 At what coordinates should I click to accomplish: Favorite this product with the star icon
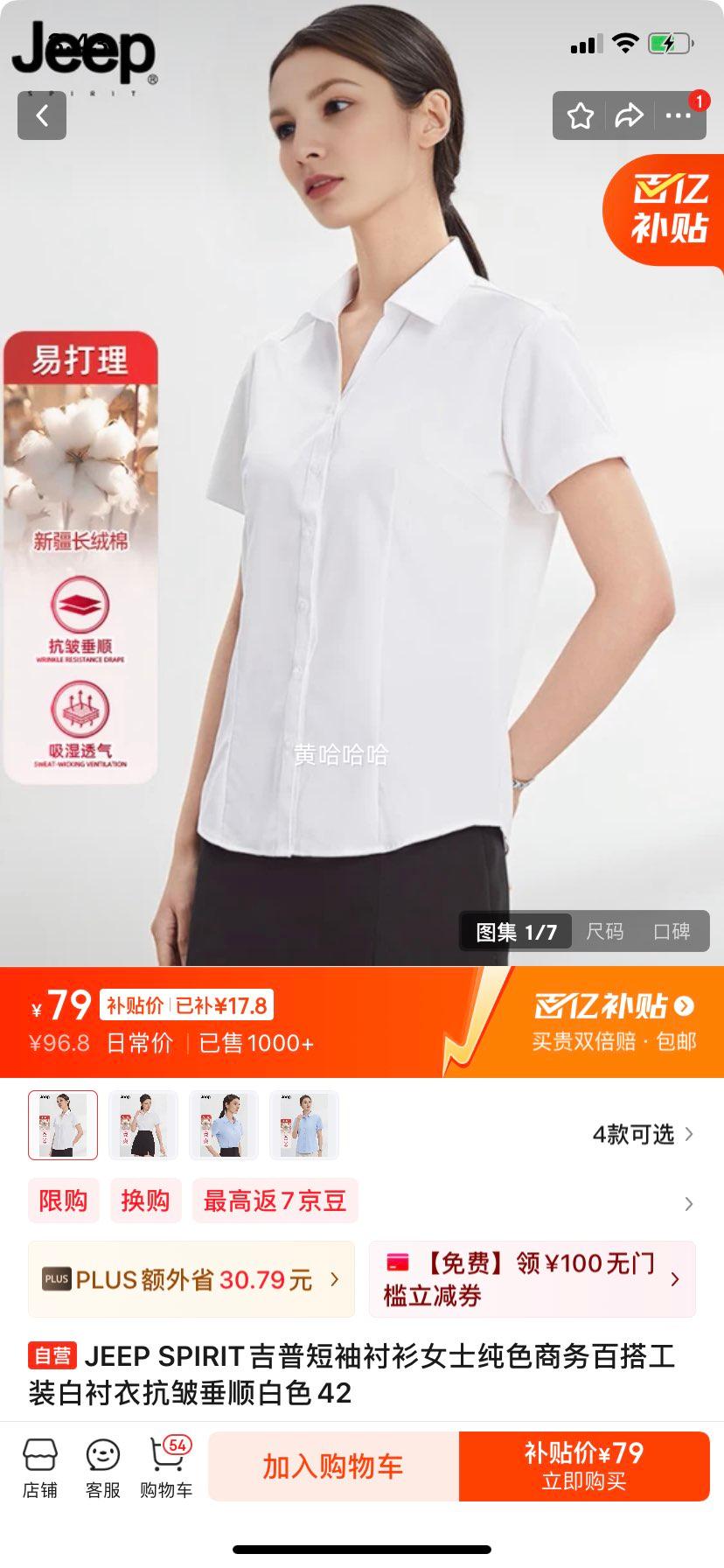tap(581, 115)
